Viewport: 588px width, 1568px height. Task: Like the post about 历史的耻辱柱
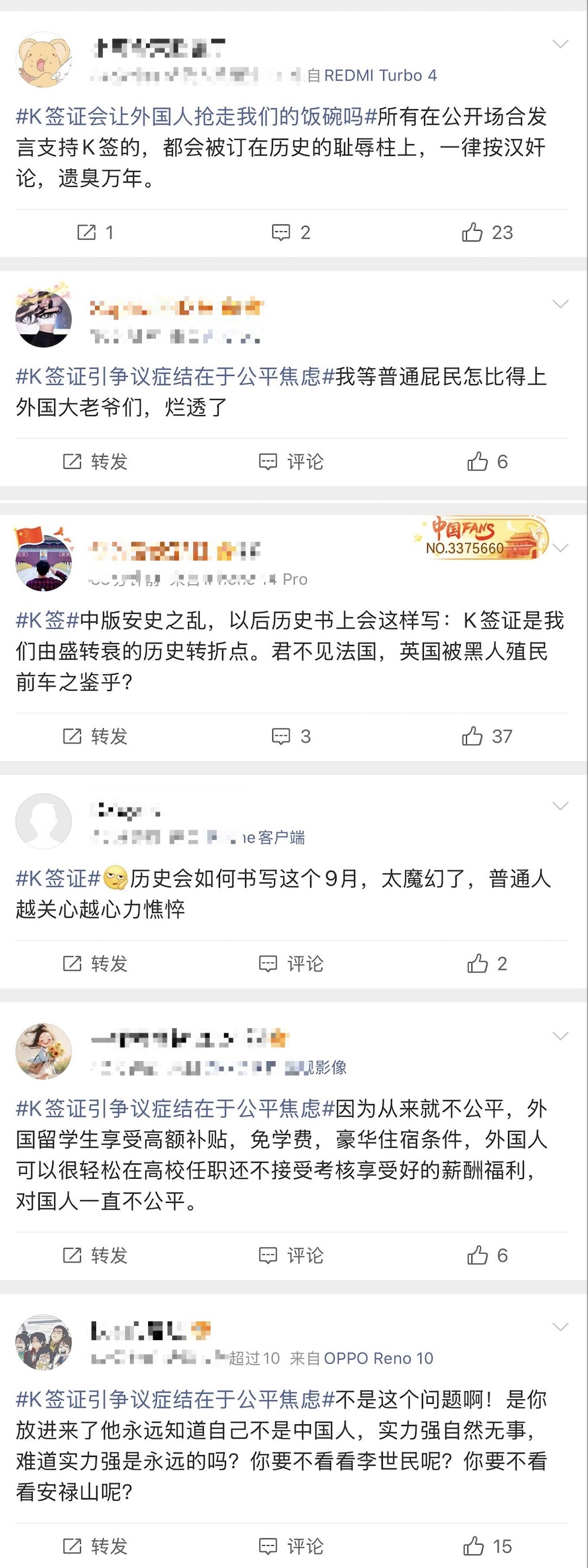tap(487, 233)
